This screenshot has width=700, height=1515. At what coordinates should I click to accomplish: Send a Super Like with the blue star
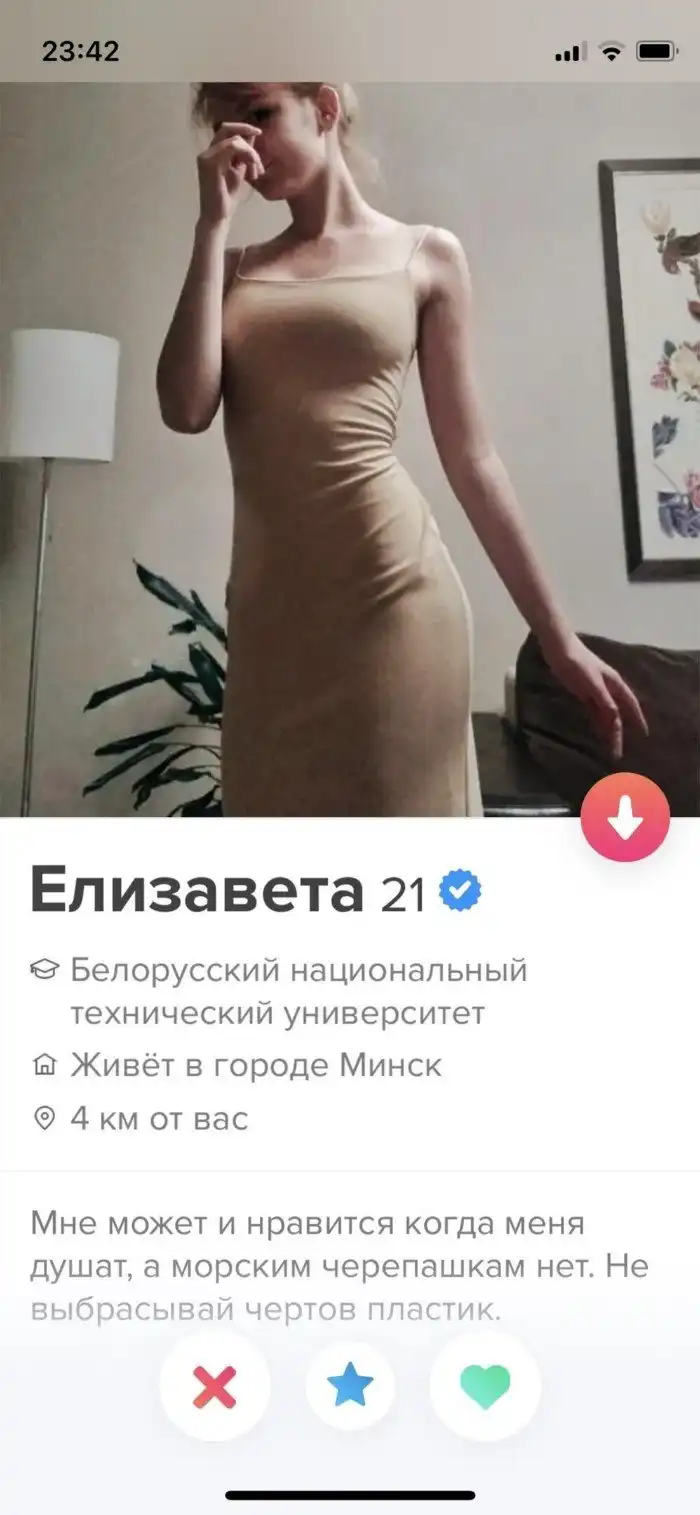350,1386
